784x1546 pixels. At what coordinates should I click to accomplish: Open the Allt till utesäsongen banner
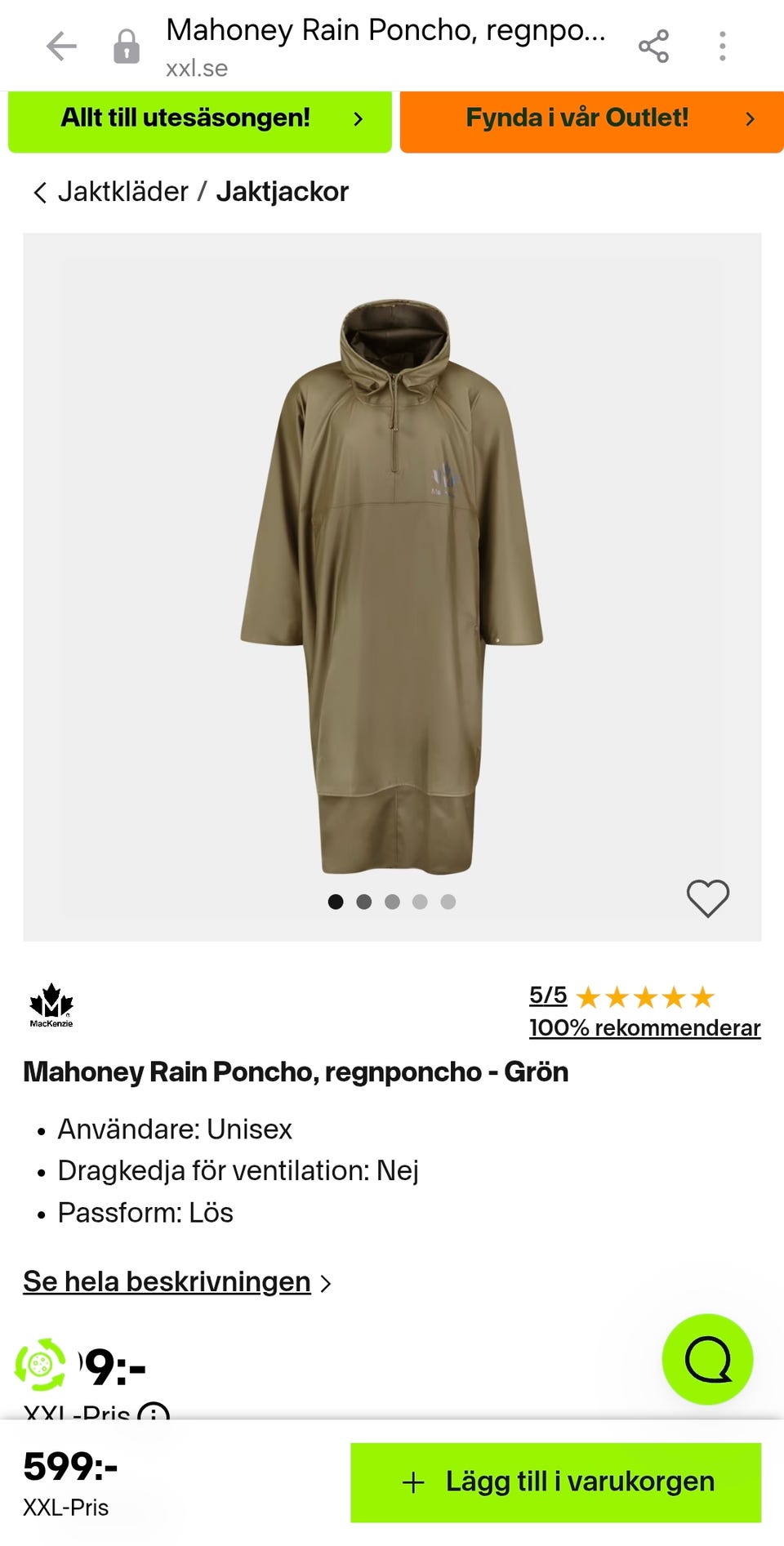(200, 119)
